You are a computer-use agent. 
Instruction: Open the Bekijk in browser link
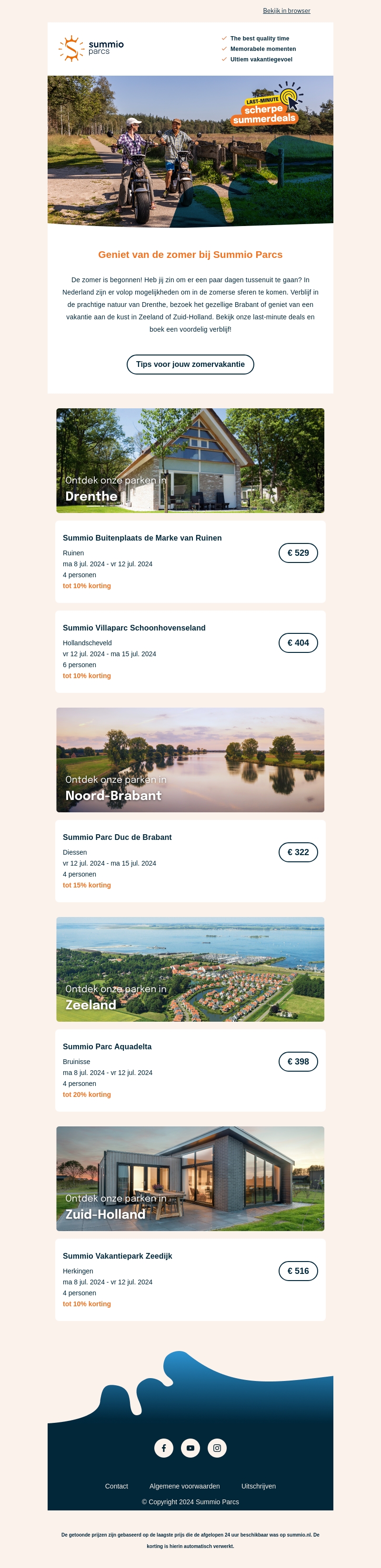pyautogui.click(x=286, y=11)
